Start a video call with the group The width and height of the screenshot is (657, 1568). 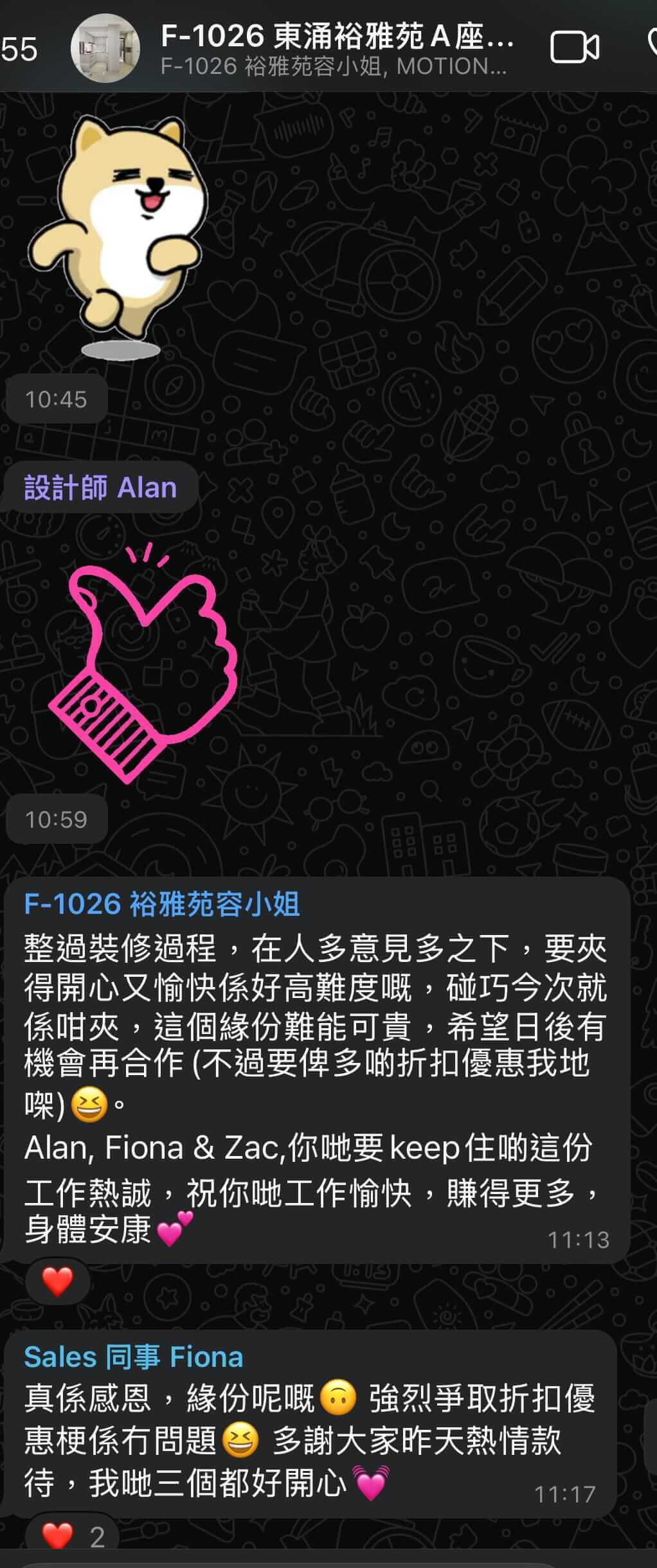point(574,48)
